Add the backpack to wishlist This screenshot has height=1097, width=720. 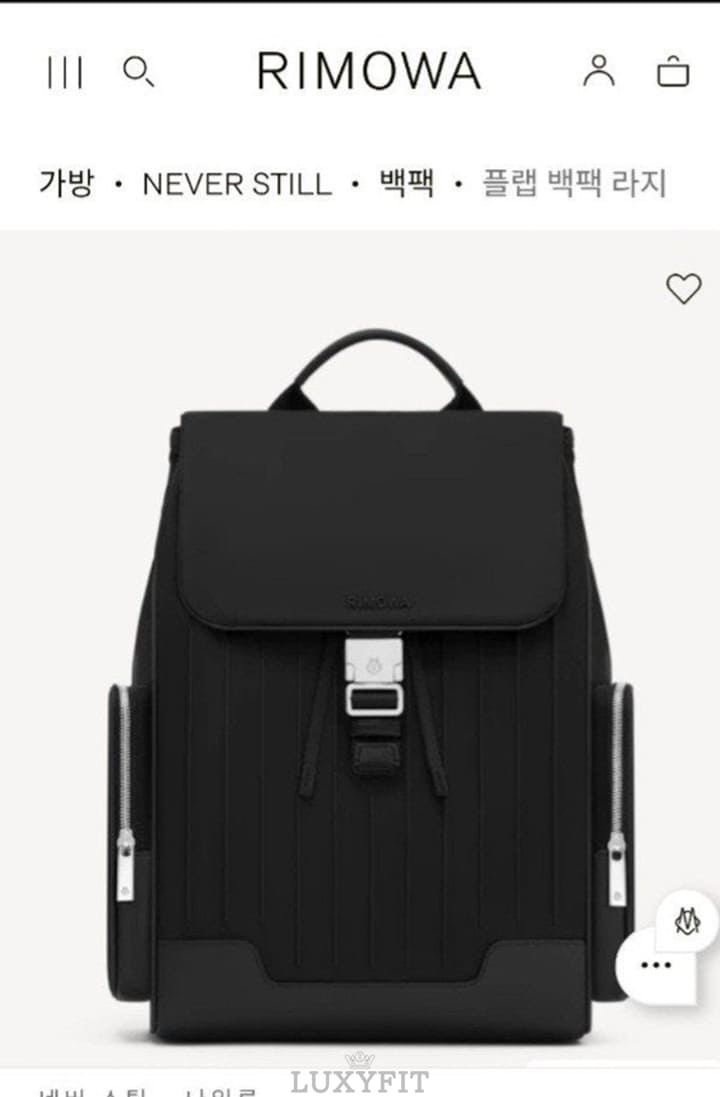[x=684, y=289]
